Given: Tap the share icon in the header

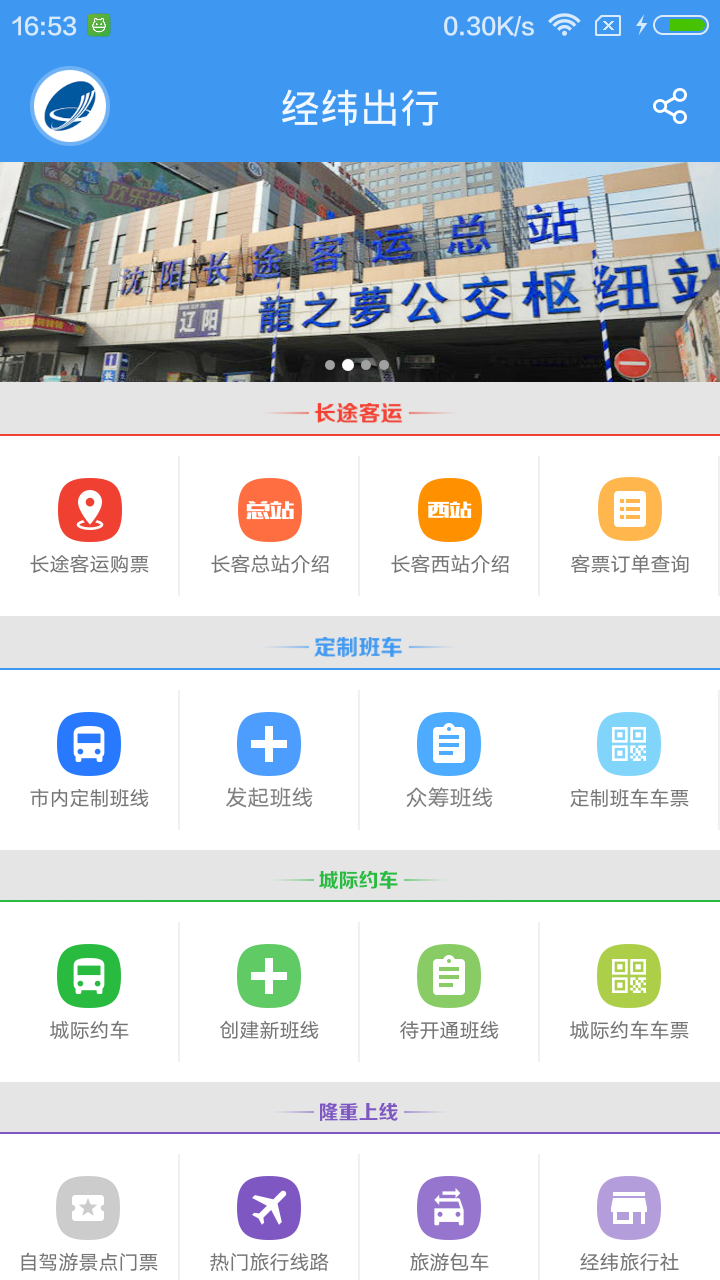Looking at the screenshot, I should tap(669, 106).
